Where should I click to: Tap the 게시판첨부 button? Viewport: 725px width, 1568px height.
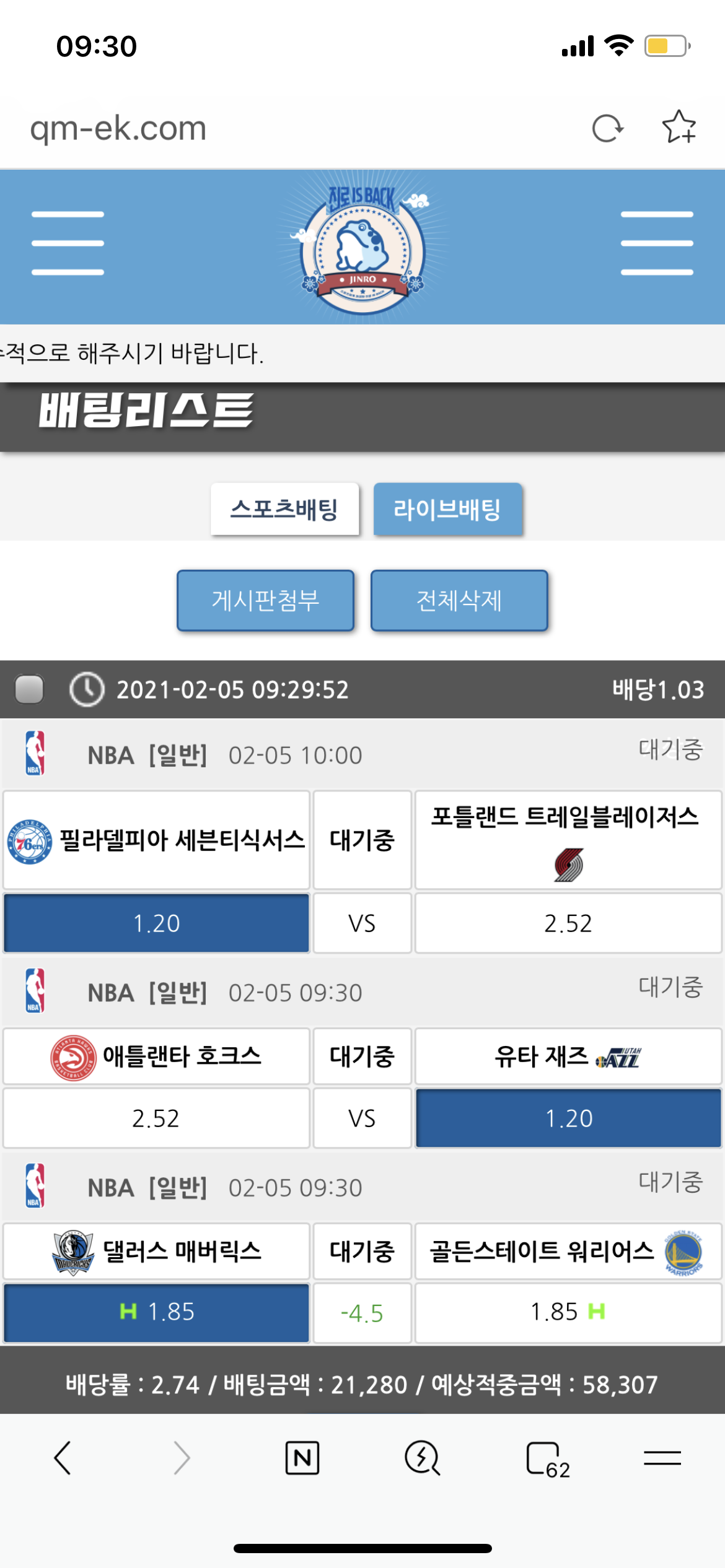point(265,600)
